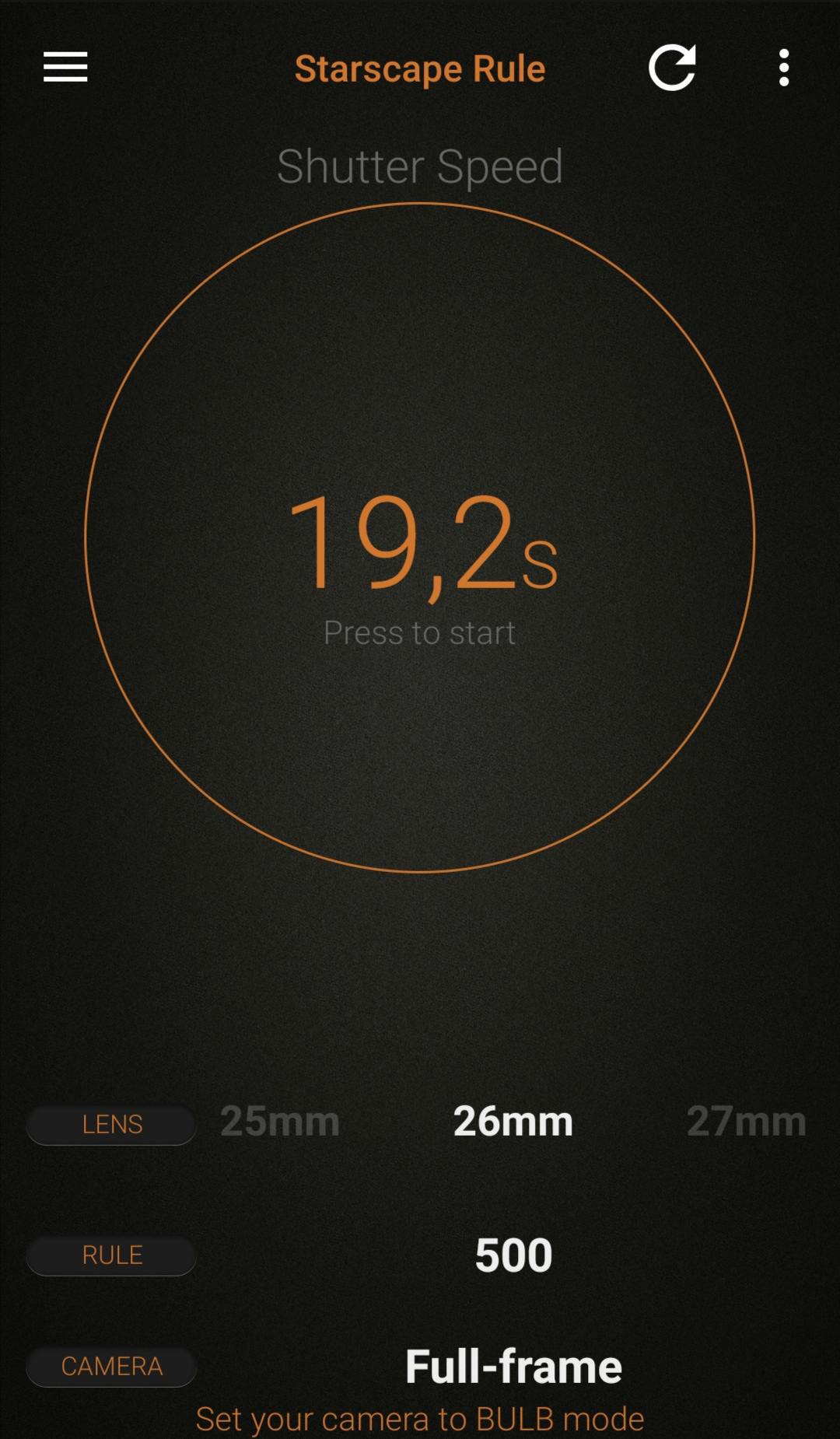Tap the refresh reset icon
Image resolution: width=840 pixels, height=1439 pixels.
click(x=672, y=68)
